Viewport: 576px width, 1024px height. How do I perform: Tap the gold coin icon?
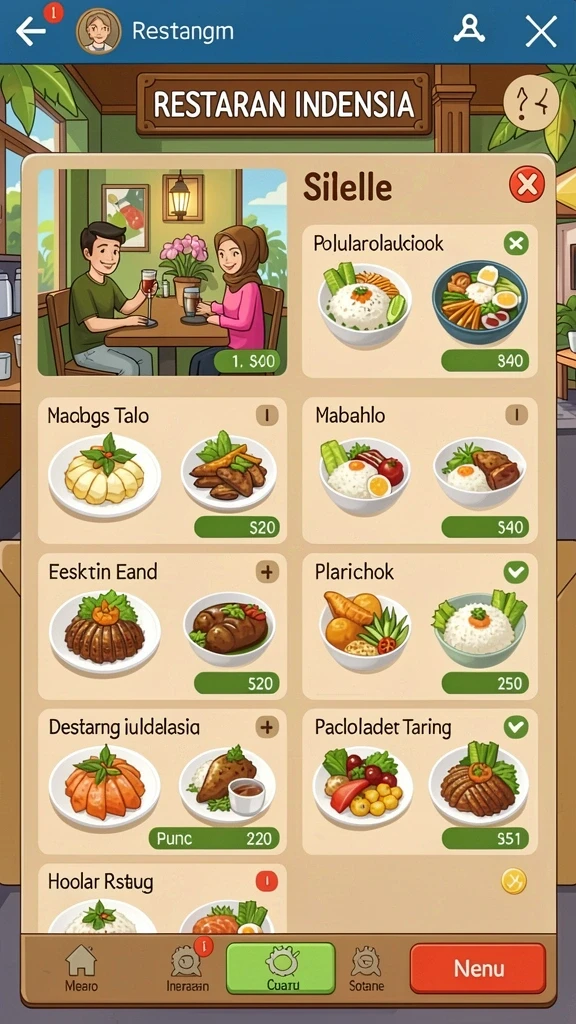[x=513, y=882]
